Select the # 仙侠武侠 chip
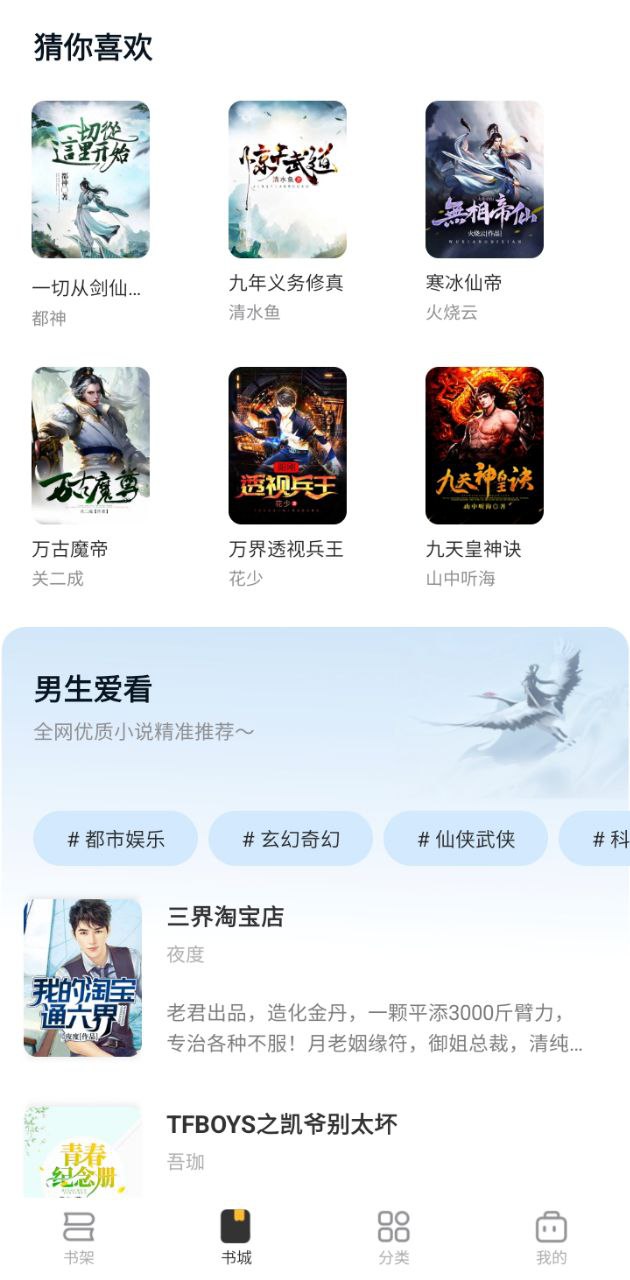630x1280 pixels. pos(466,839)
